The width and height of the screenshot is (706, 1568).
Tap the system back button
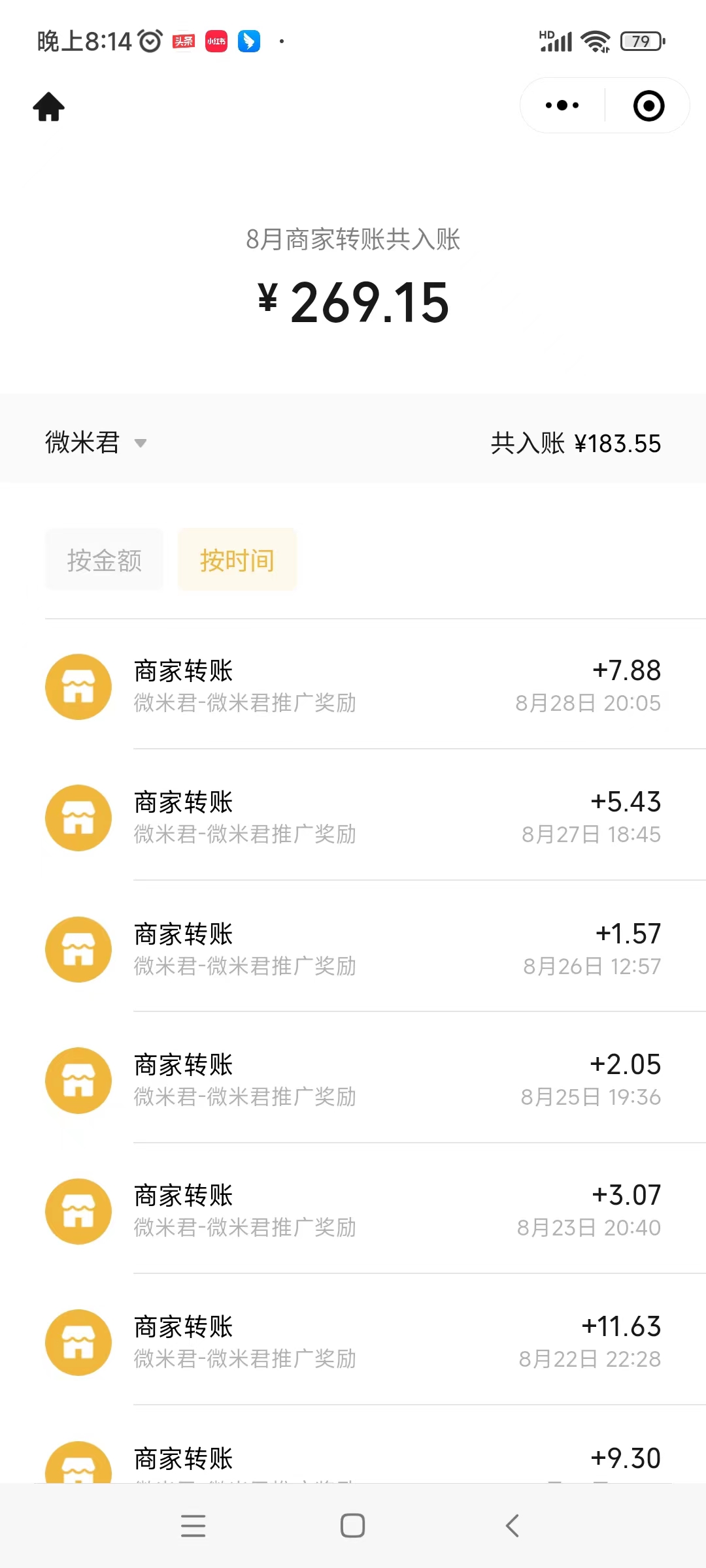click(513, 1526)
